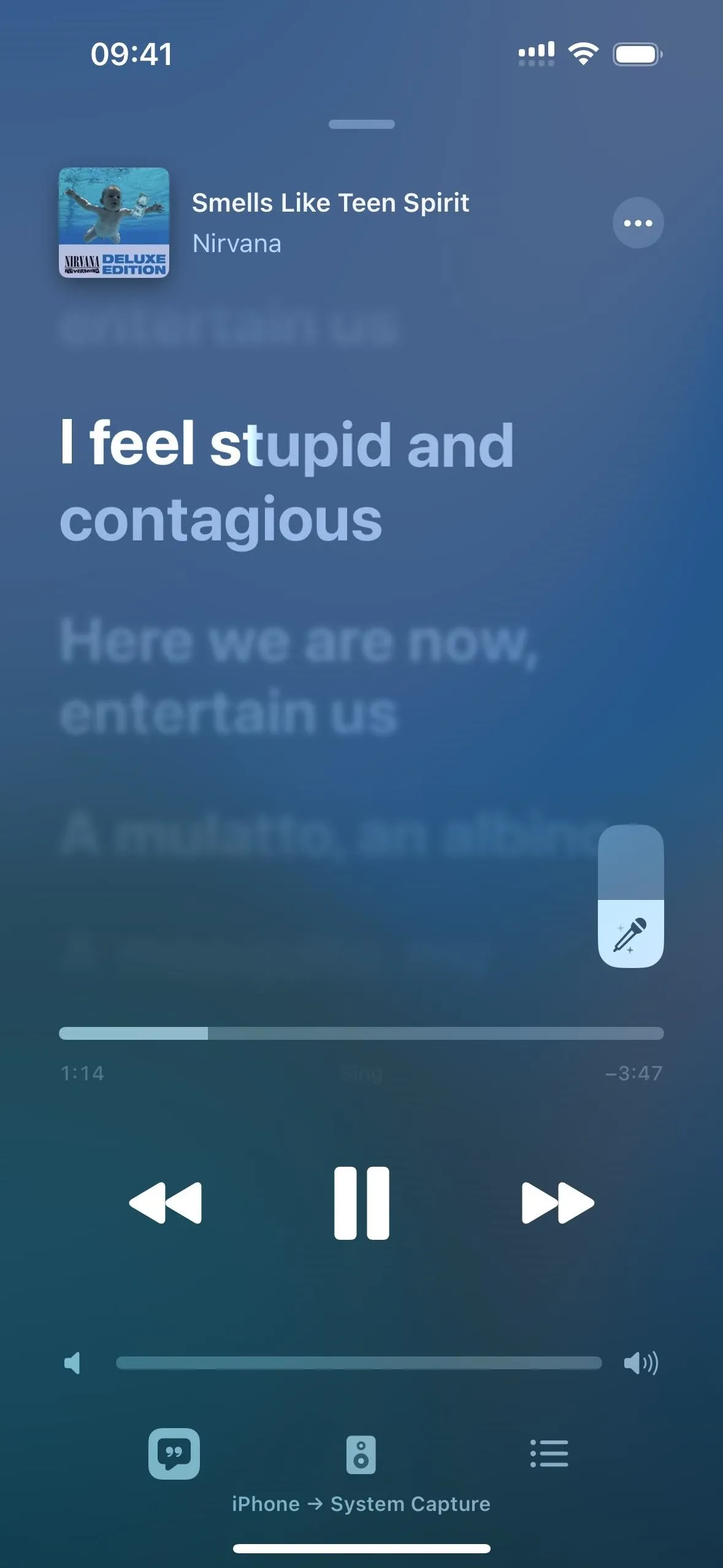Pause the current song
Image resolution: width=723 pixels, height=1568 pixels.
362,1203
